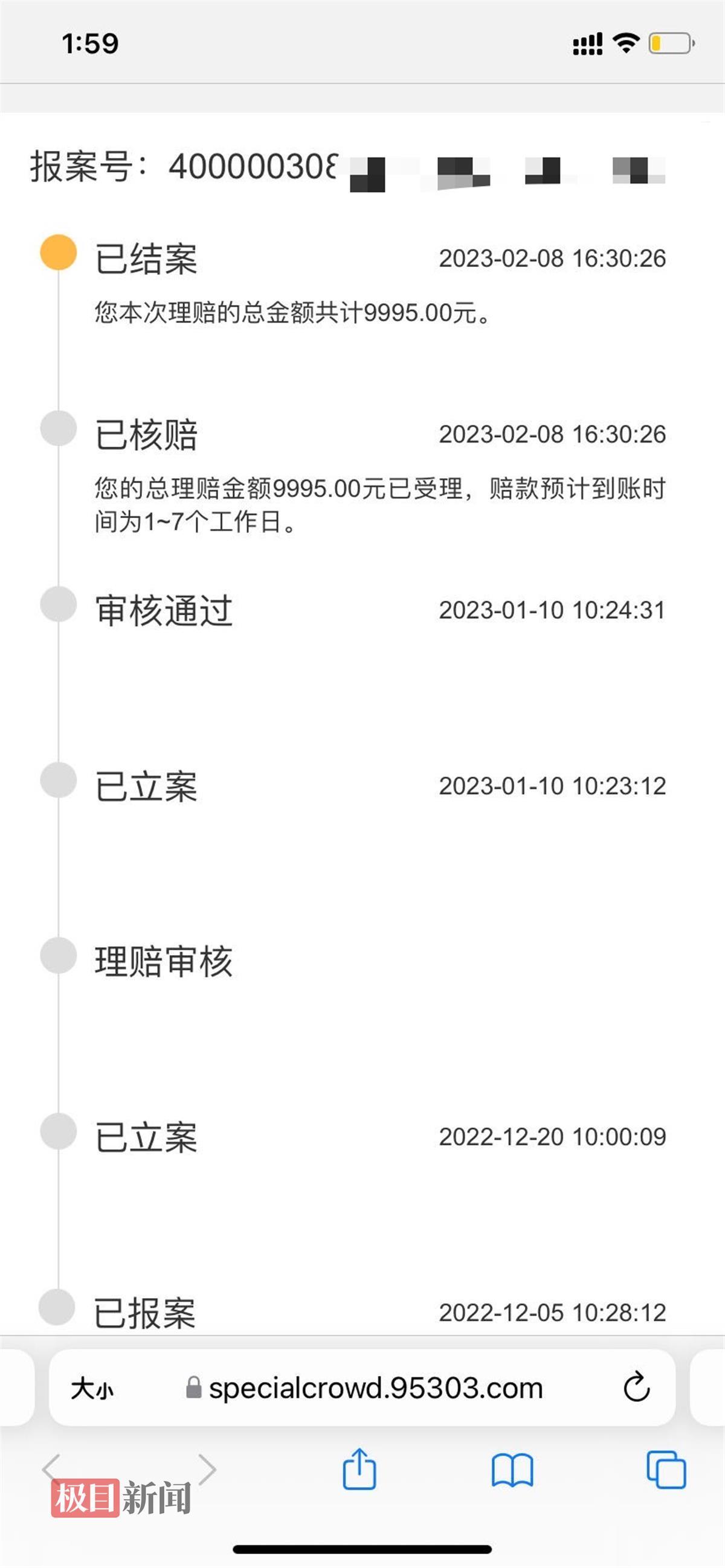Reload the page with the refresh icon

(x=637, y=1387)
